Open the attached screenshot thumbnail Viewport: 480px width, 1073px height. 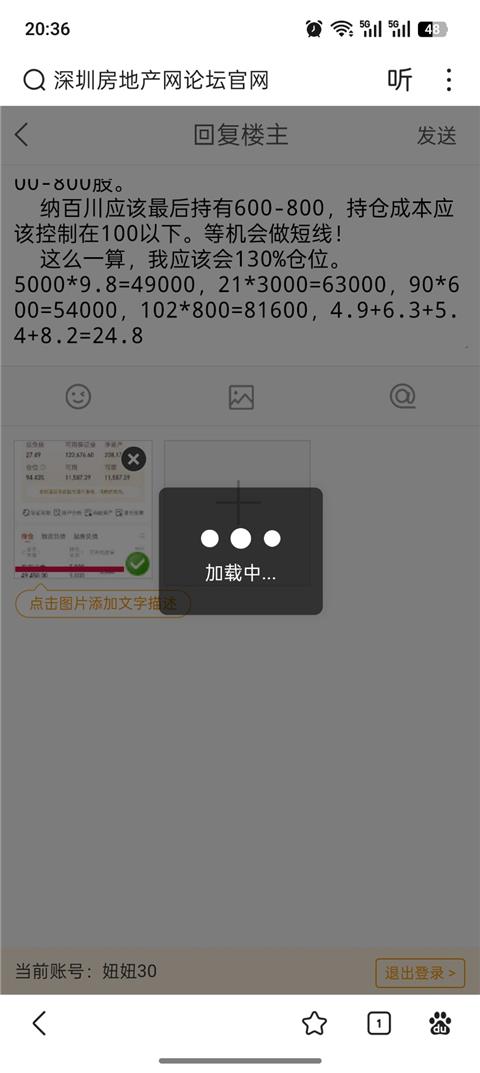[x=82, y=510]
